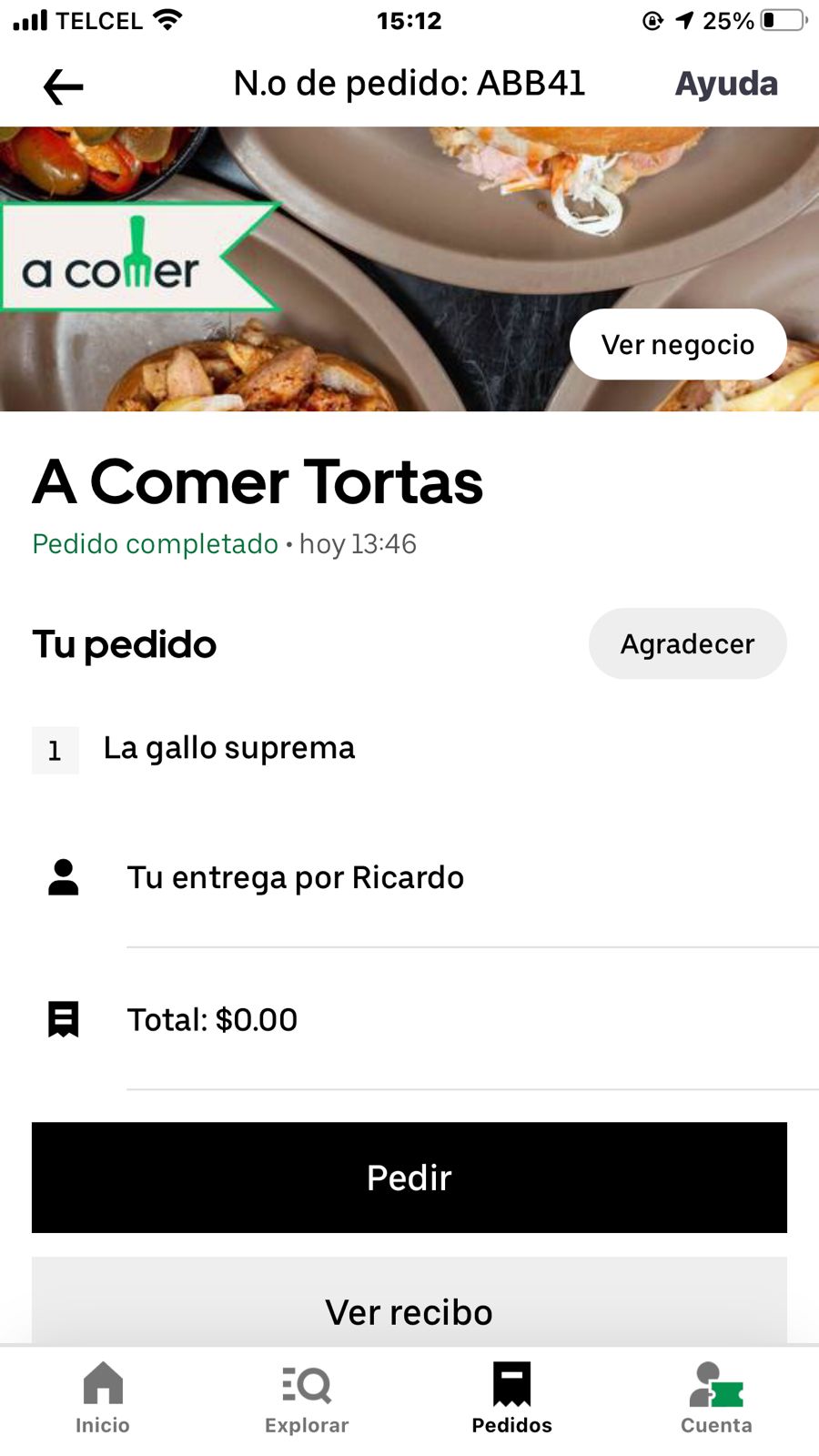Switch to the Explorar tab
This screenshot has height=1456, width=819.
[x=307, y=1399]
